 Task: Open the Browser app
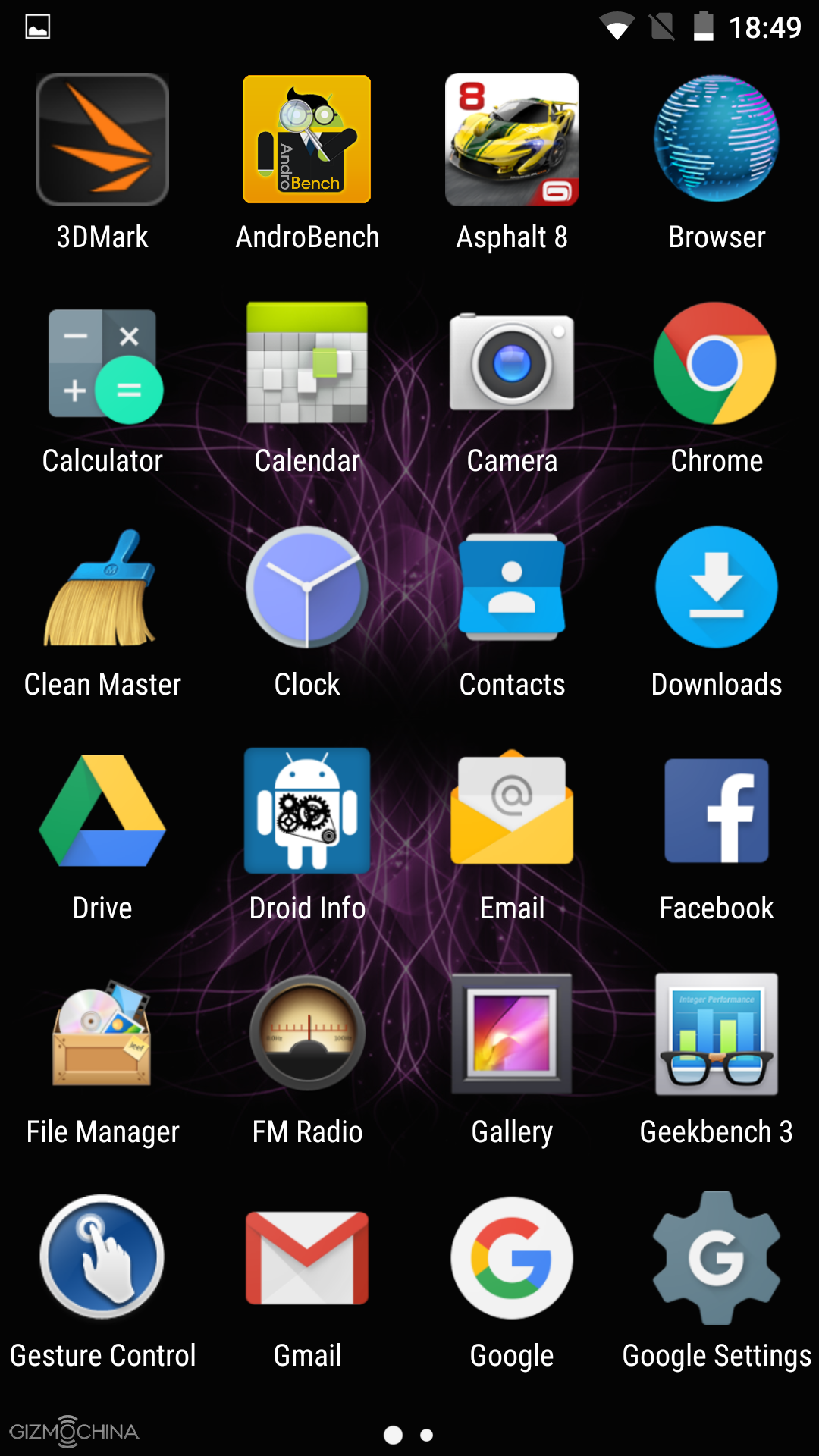[717, 140]
